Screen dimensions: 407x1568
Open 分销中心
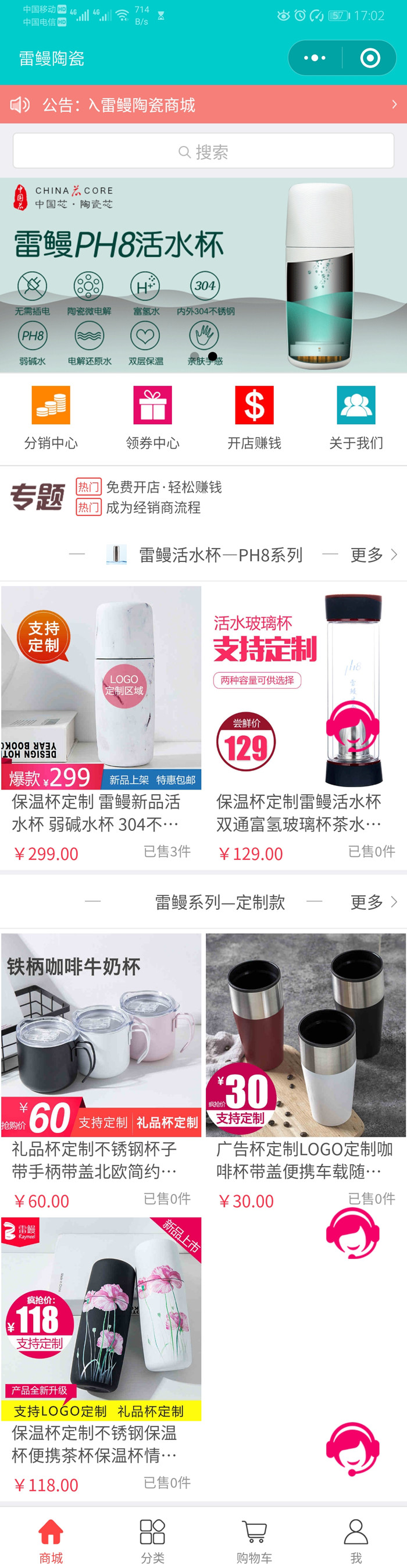(x=51, y=417)
